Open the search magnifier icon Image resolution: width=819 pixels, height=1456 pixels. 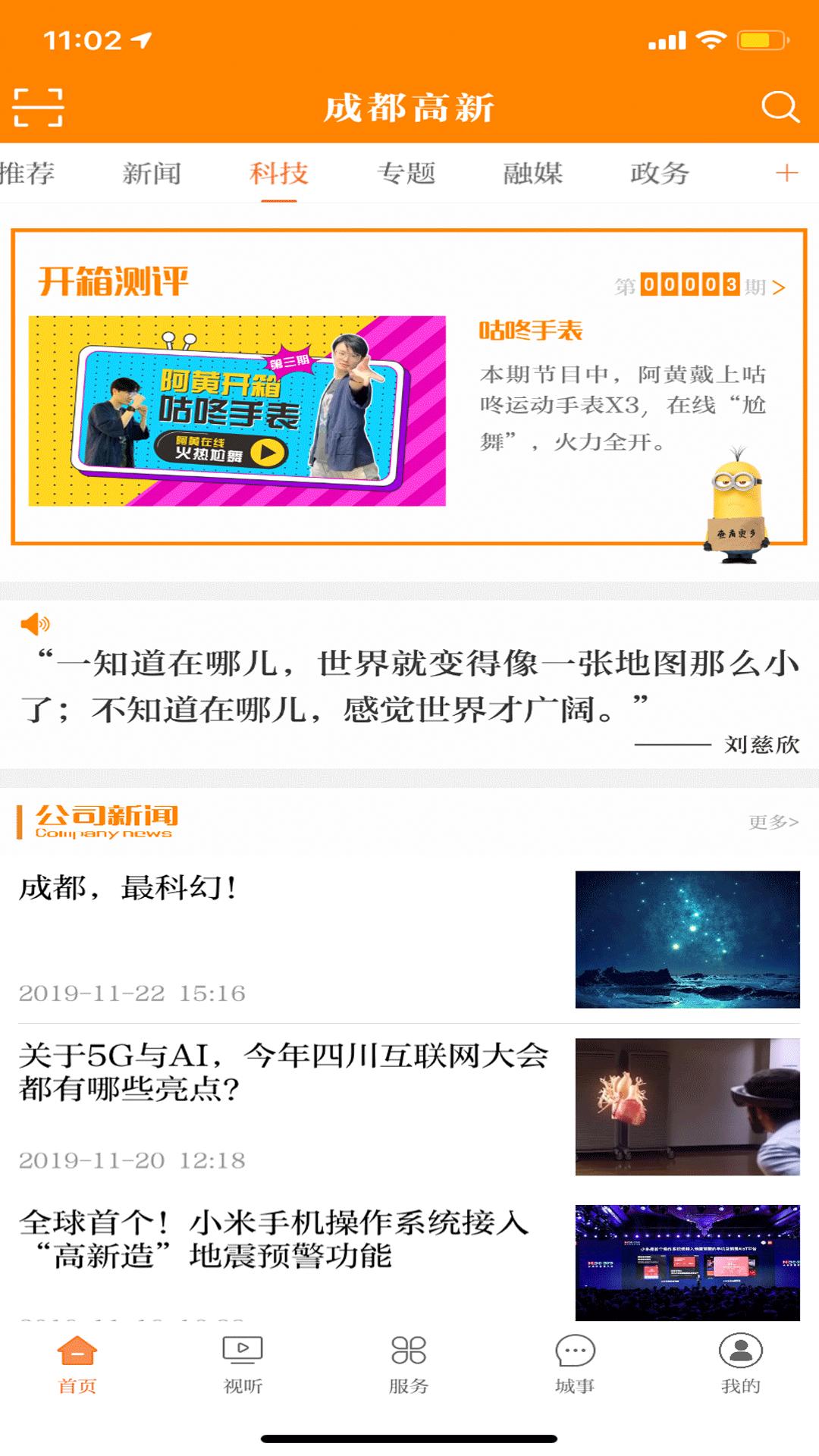pyautogui.click(x=780, y=107)
